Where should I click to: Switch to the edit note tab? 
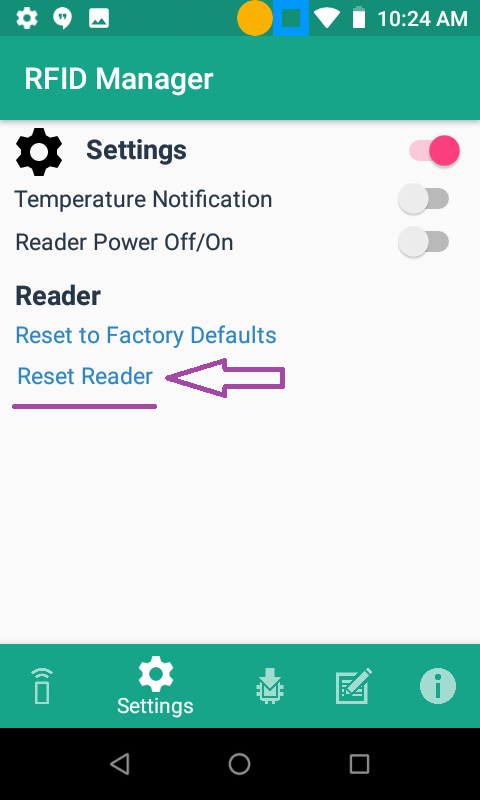pos(353,686)
